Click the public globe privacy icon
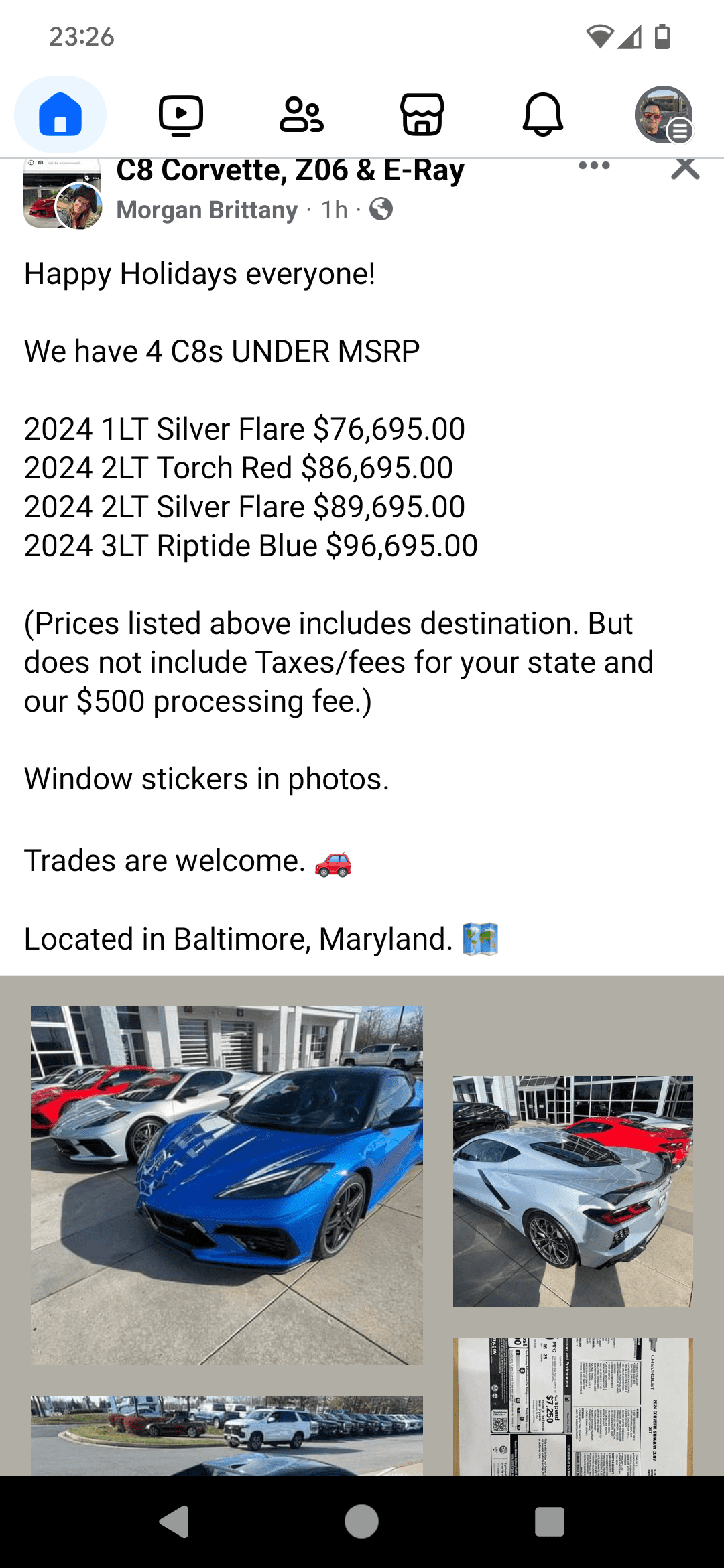This screenshot has height=1568, width=724. (x=379, y=210)
